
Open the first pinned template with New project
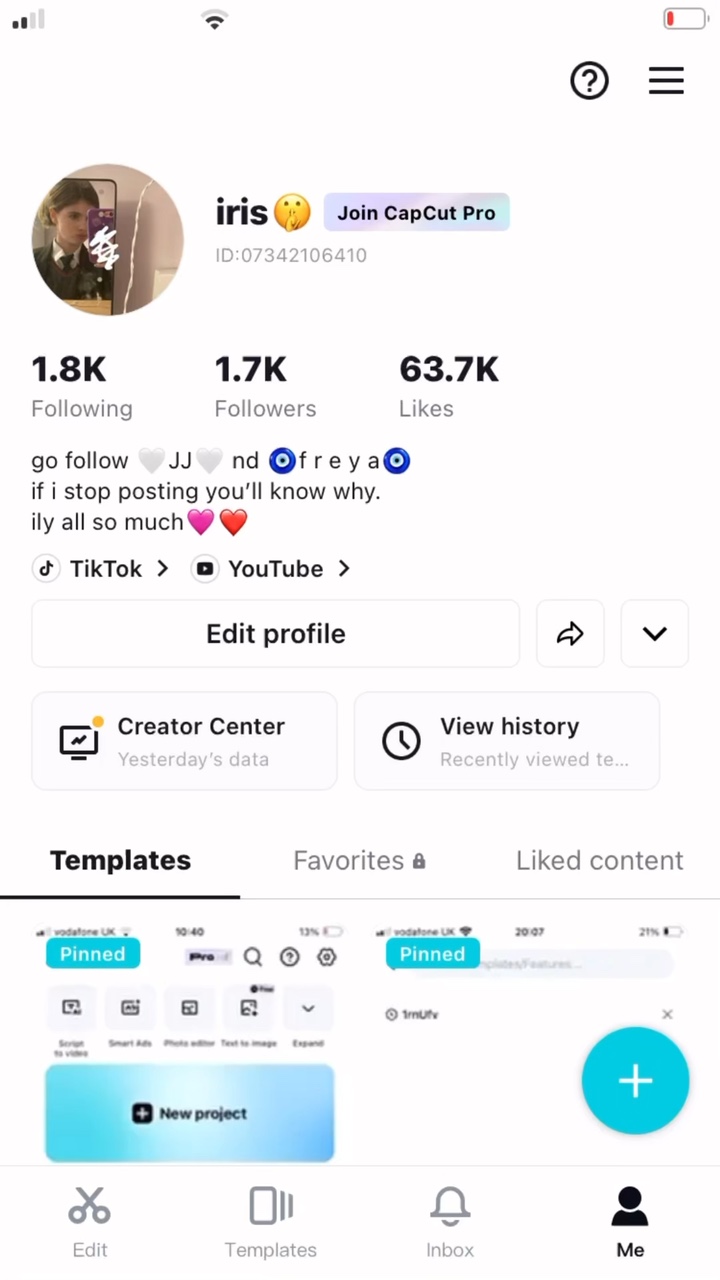pyautogui.click(x=189, y=1042)
